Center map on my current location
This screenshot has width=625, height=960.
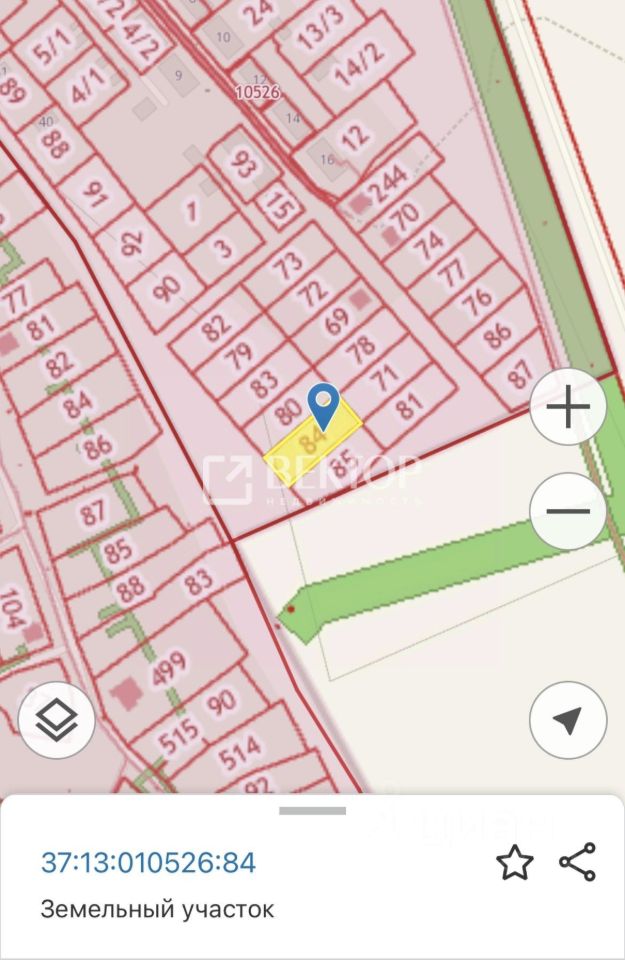[x=568, y=719]
